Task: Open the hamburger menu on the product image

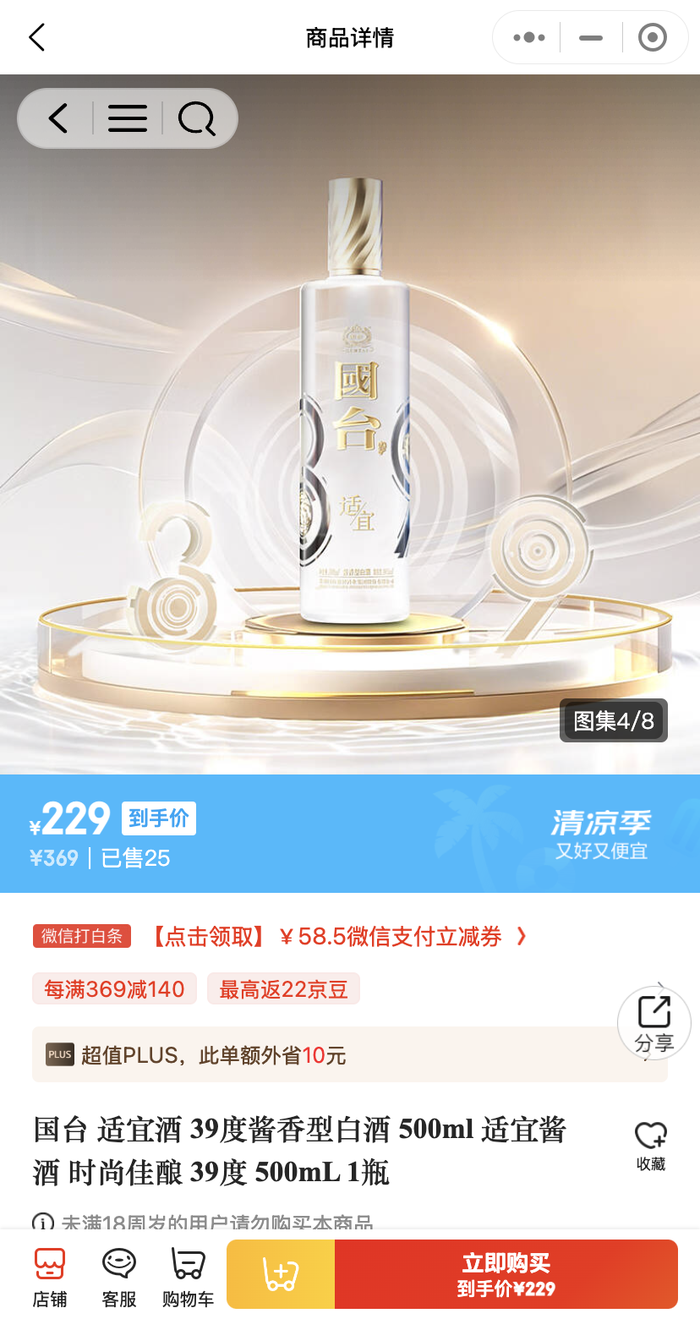Action: 127,119
